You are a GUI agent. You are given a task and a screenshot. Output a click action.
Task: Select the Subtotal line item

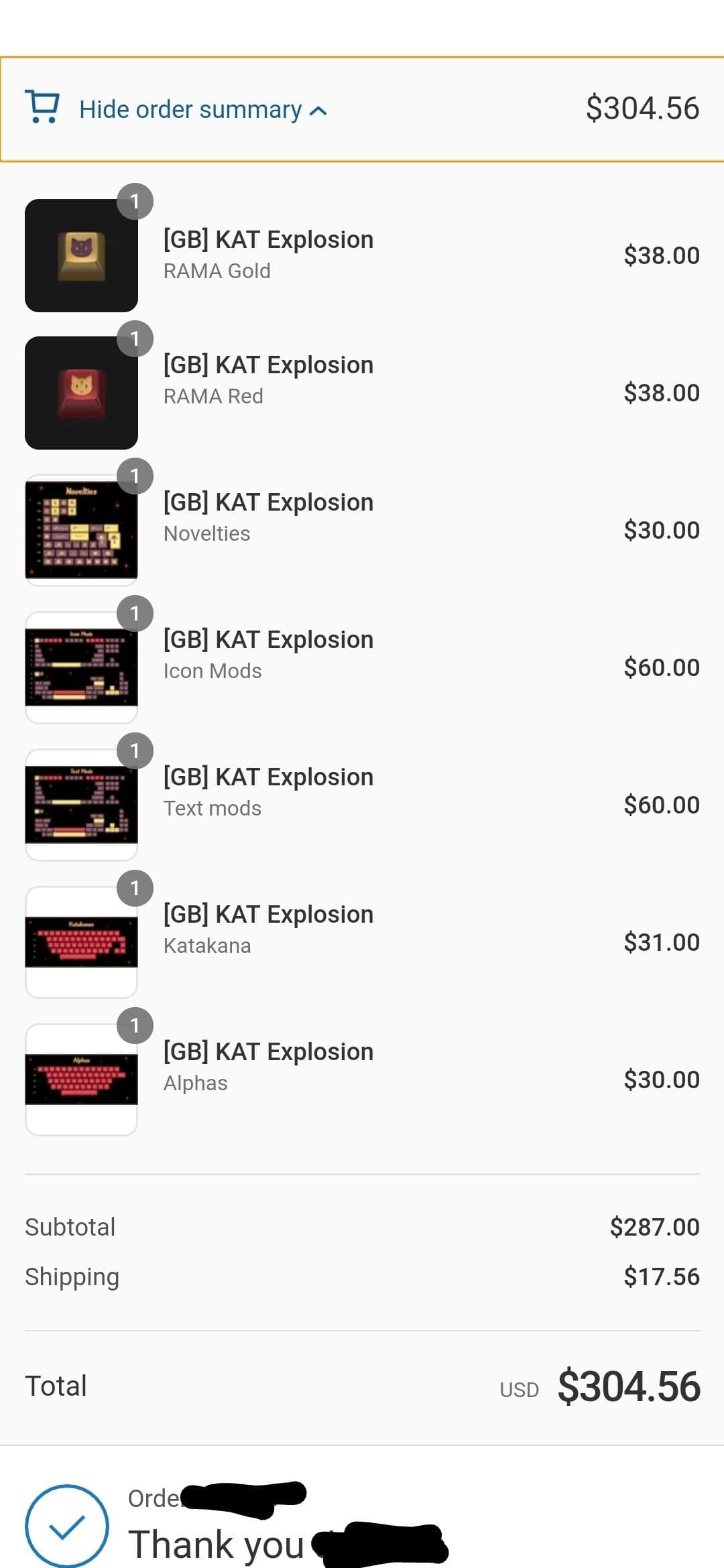(x=70, y=1227)
